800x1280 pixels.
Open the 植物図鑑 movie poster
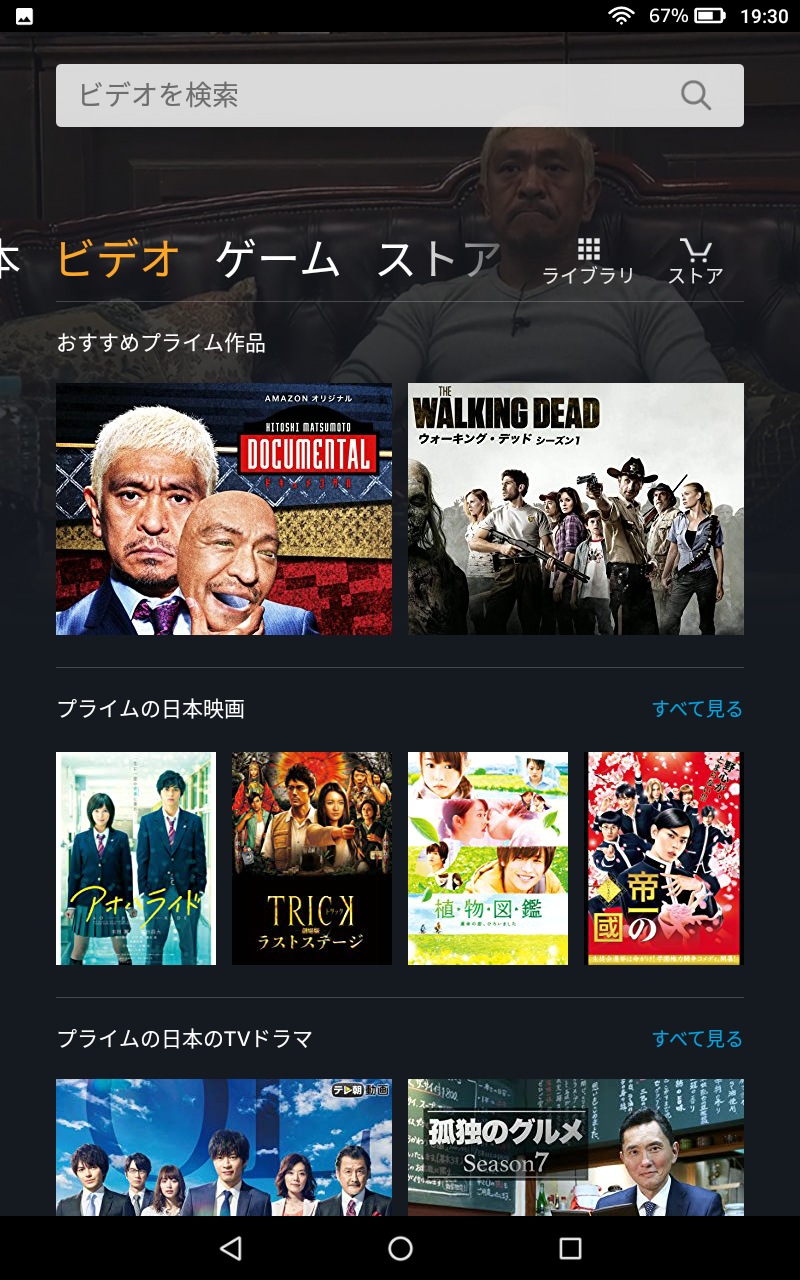point(488,858)
